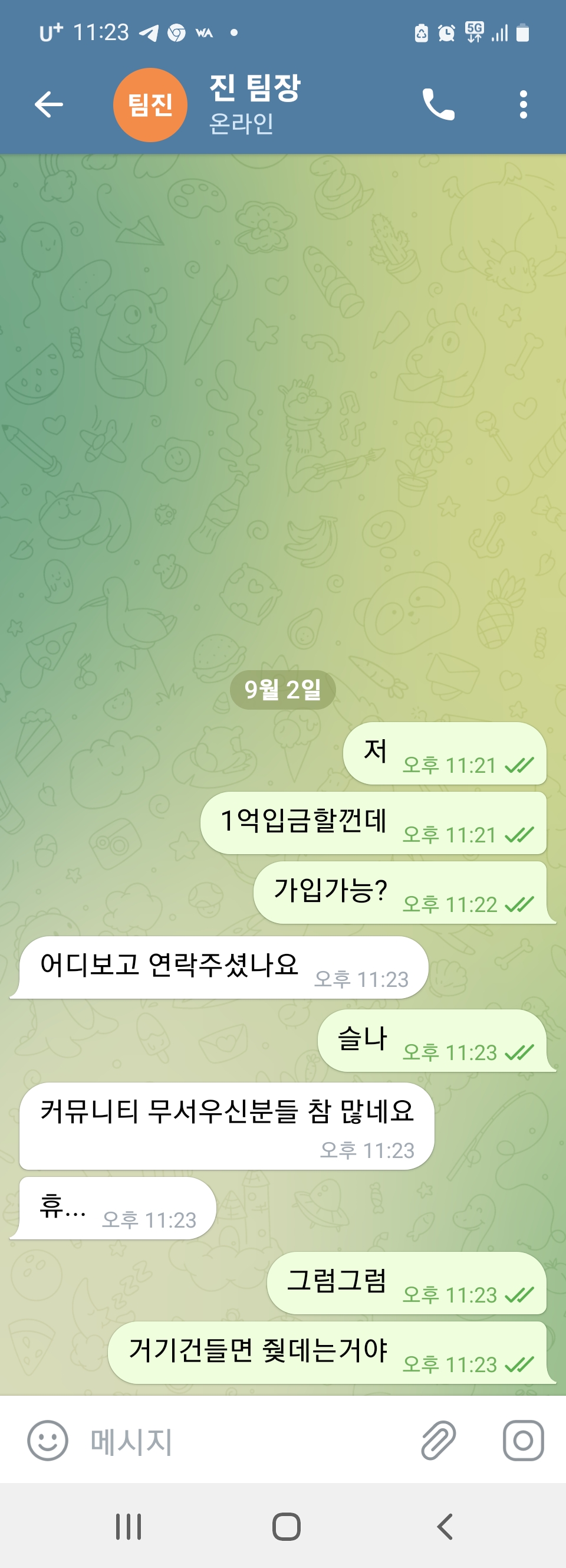Tap the paperclip attach icon
The image size is (566, 1568).
point(438,1441)
